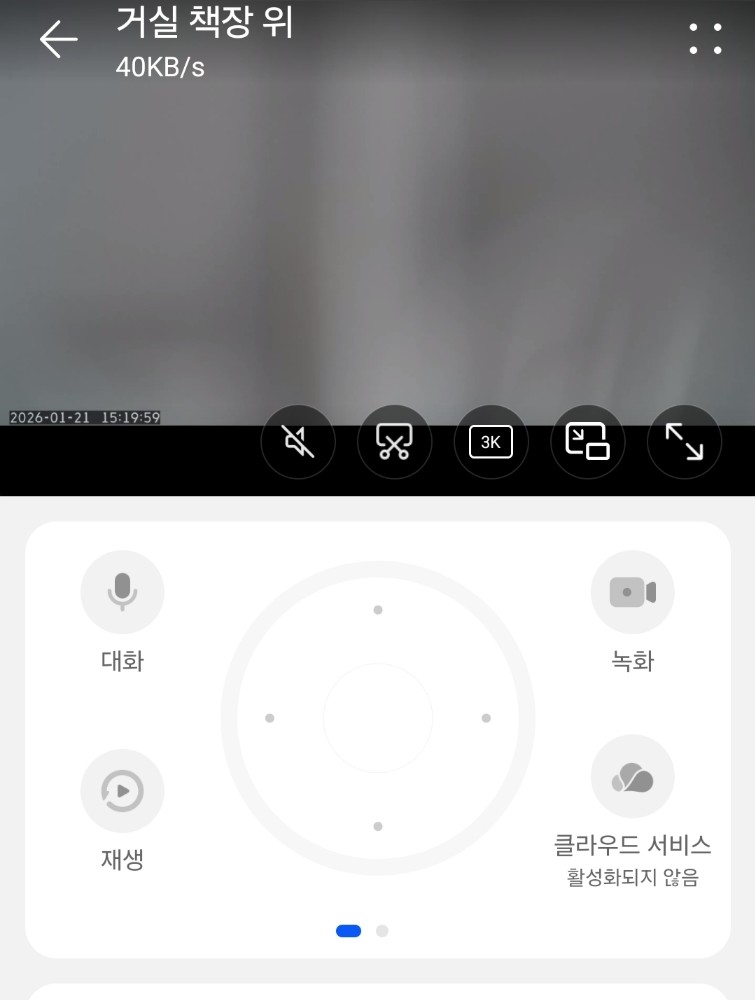Viewport: 755px width, 1000px height.
Task: Expand video to full screen
Action: pyautogui.click(x=684, y=442)
